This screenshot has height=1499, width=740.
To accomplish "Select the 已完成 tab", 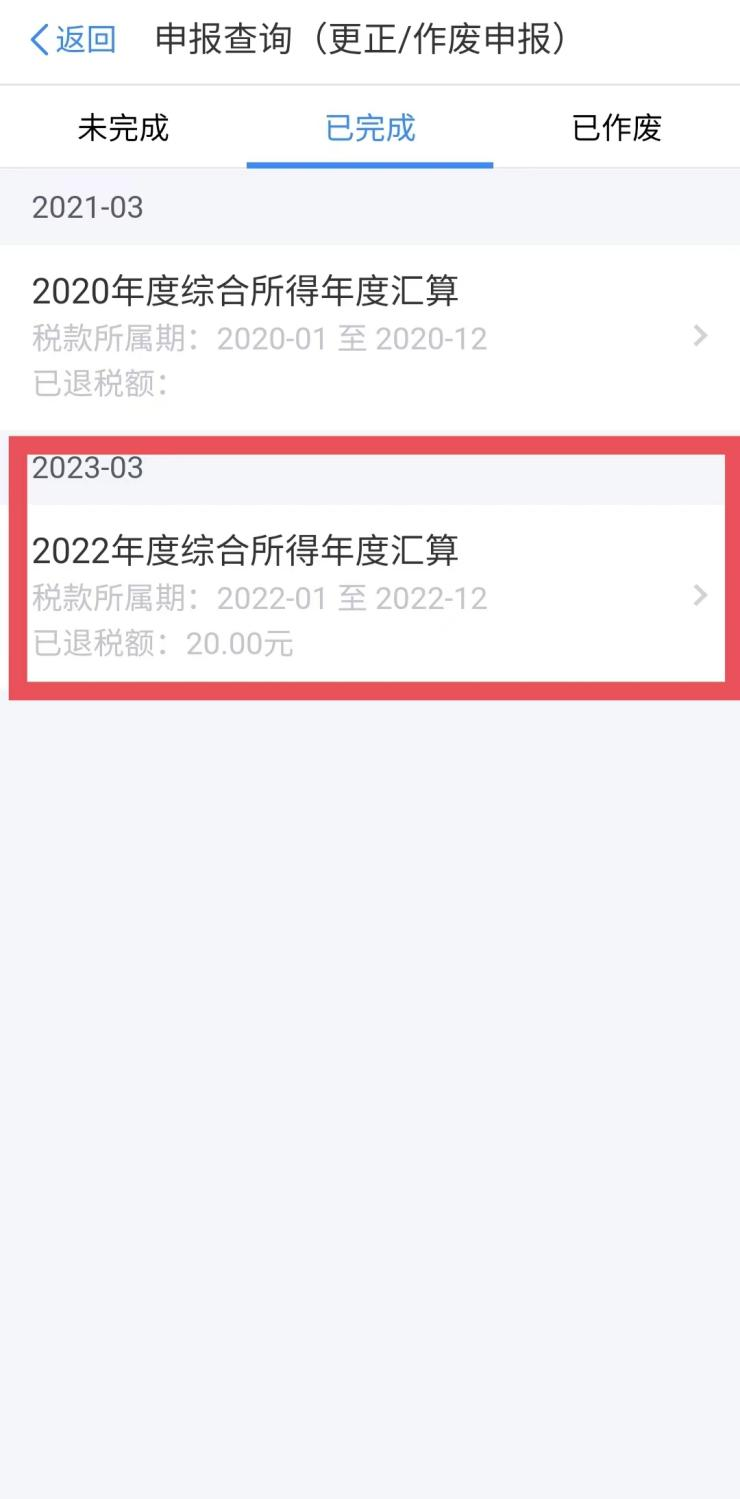I will click(x=370, y=127).
